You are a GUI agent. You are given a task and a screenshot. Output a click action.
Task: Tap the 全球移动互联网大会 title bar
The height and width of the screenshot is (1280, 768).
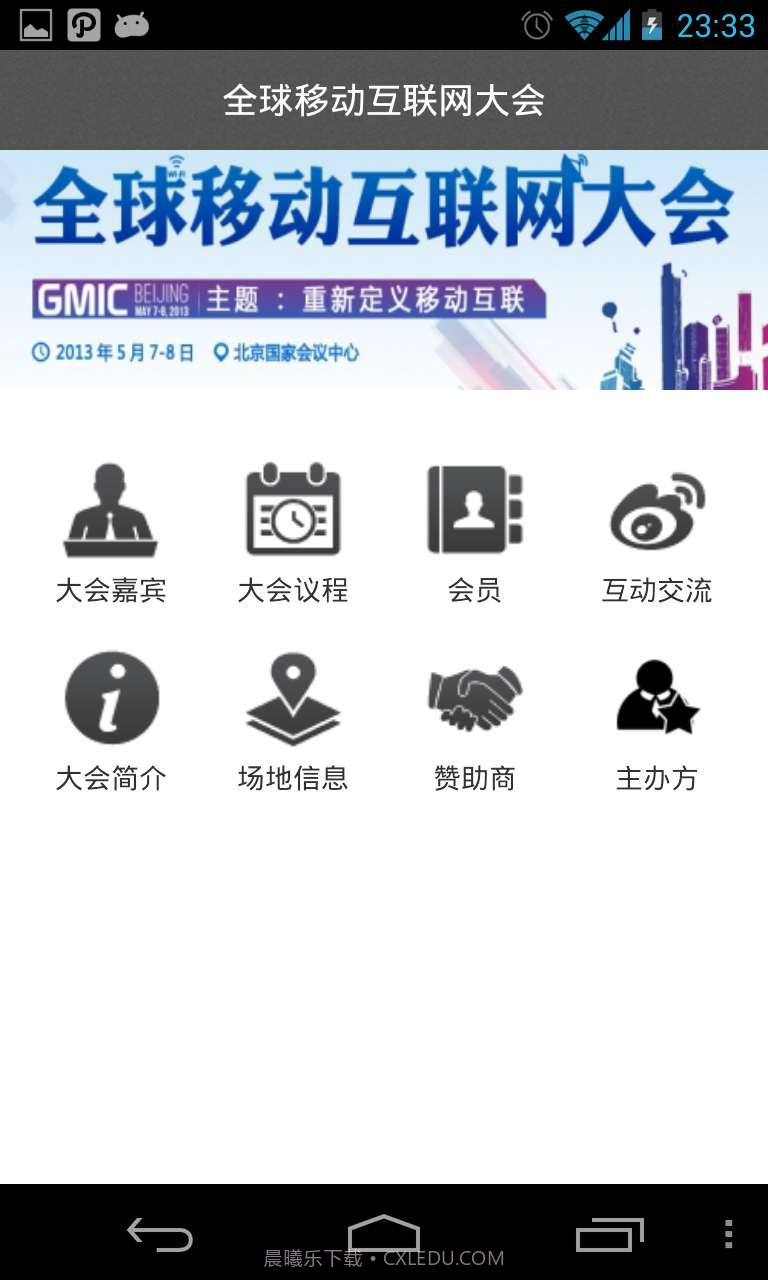(x=384, y=99)
